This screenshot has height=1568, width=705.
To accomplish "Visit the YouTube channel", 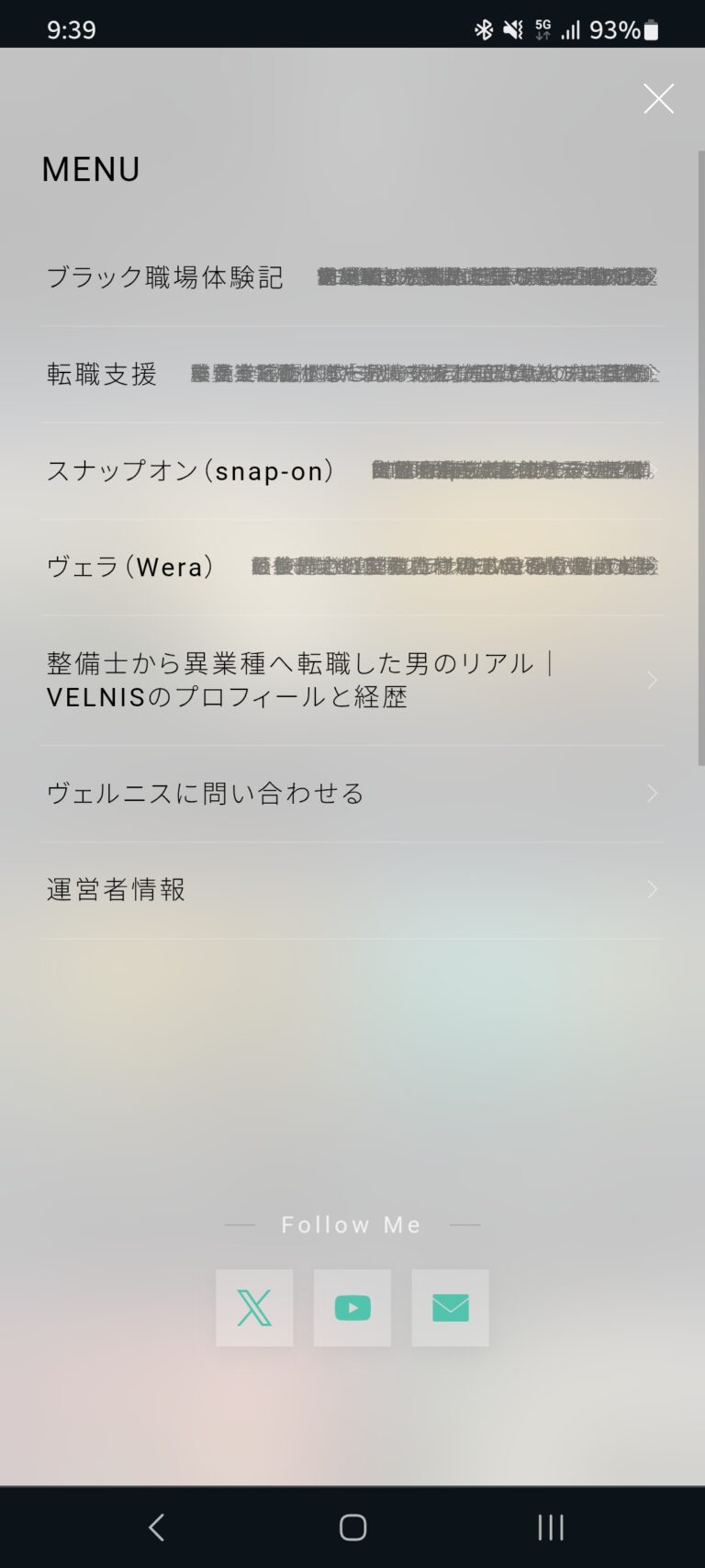I will pos(352,1308).
